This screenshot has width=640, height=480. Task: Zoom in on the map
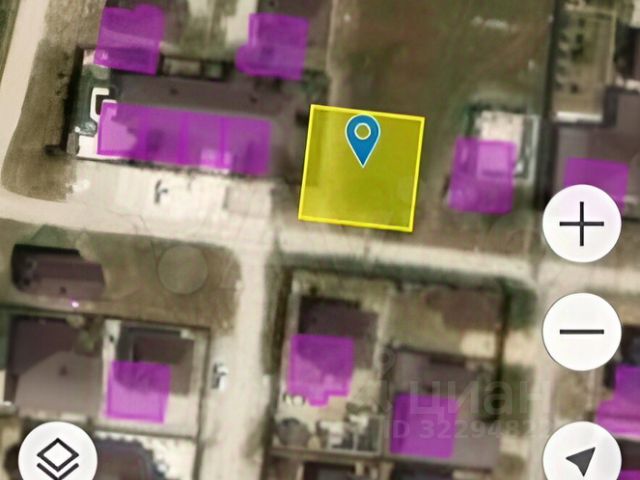pyautogui.click(x=581, y=229)
